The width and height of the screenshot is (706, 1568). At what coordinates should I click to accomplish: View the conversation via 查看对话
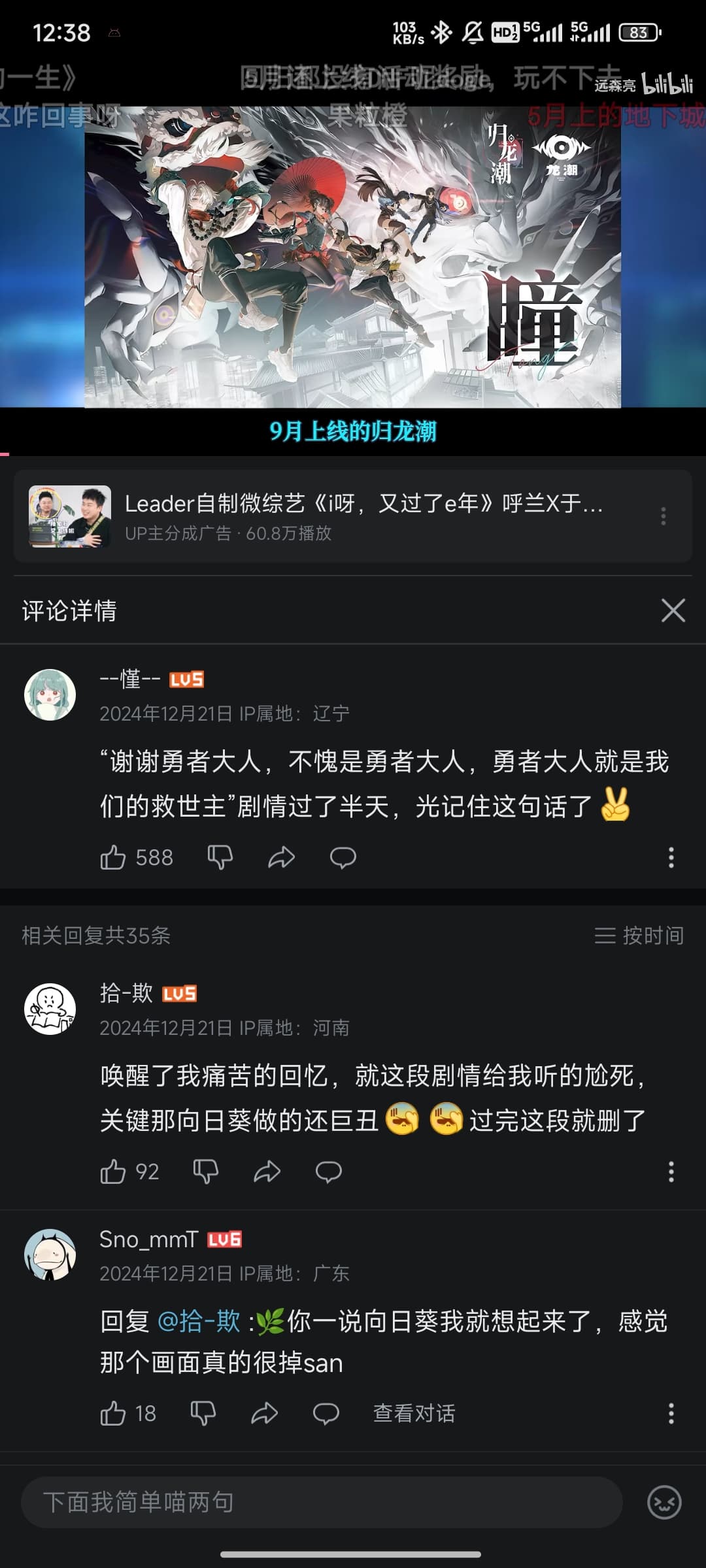coord(414,1413)
